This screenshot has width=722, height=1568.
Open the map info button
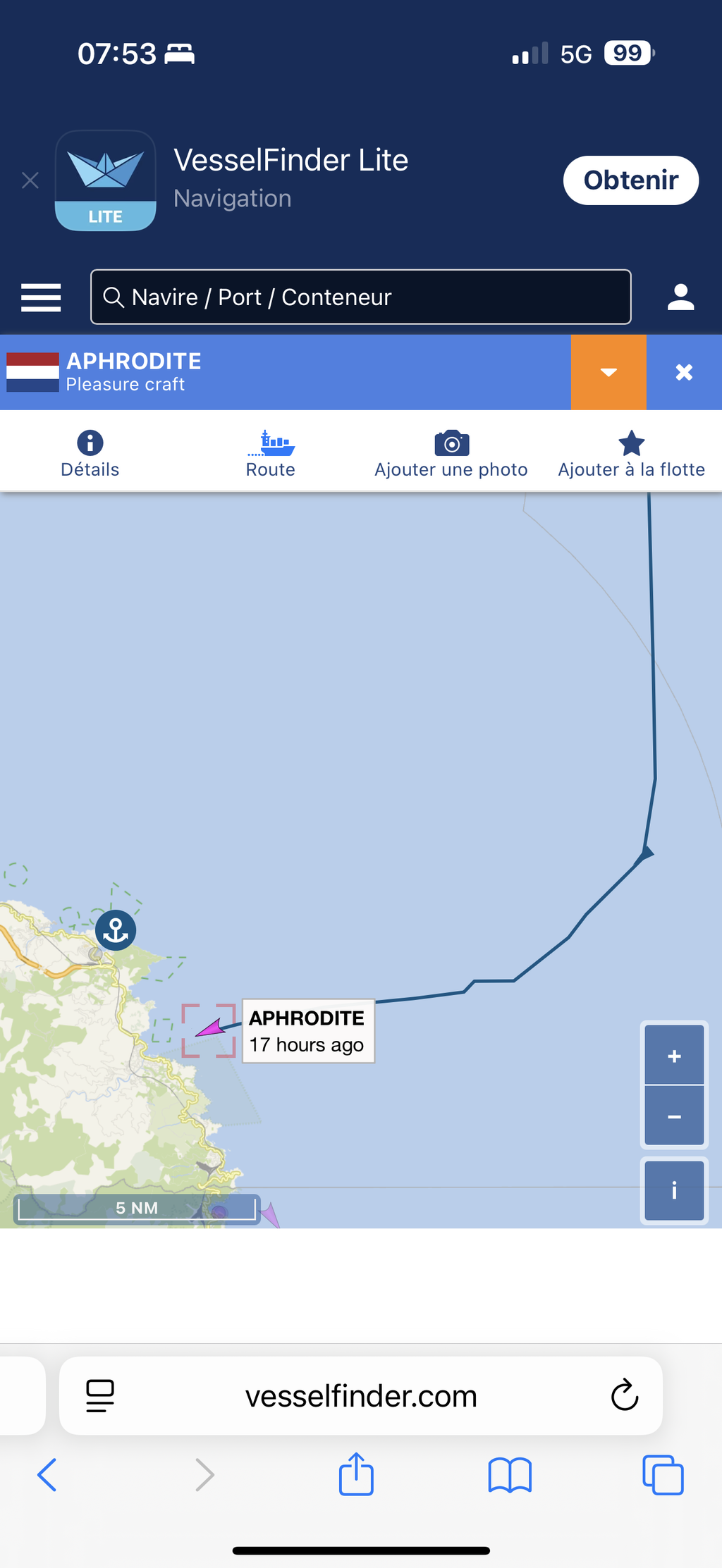pyautogui.click(x=675, y=1190)
